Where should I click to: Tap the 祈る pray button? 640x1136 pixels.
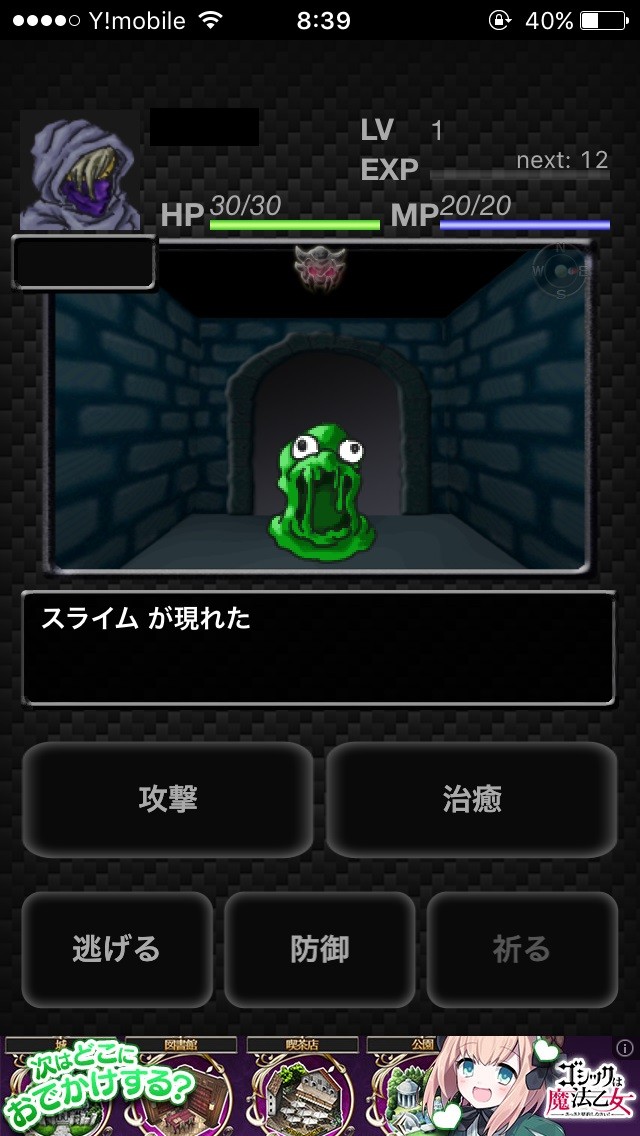(x=521, y=949)
